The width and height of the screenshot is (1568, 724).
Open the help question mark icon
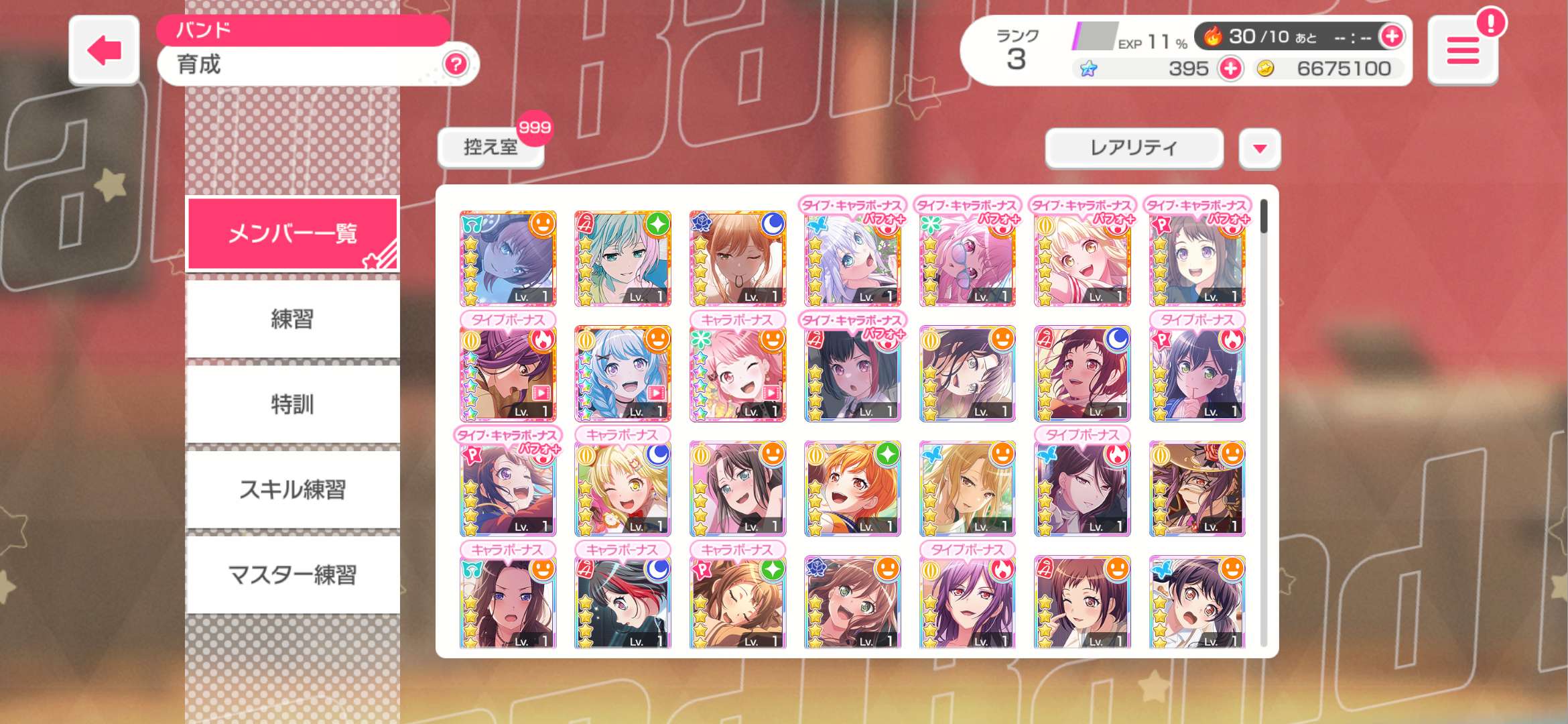click(x=456, y=64)
